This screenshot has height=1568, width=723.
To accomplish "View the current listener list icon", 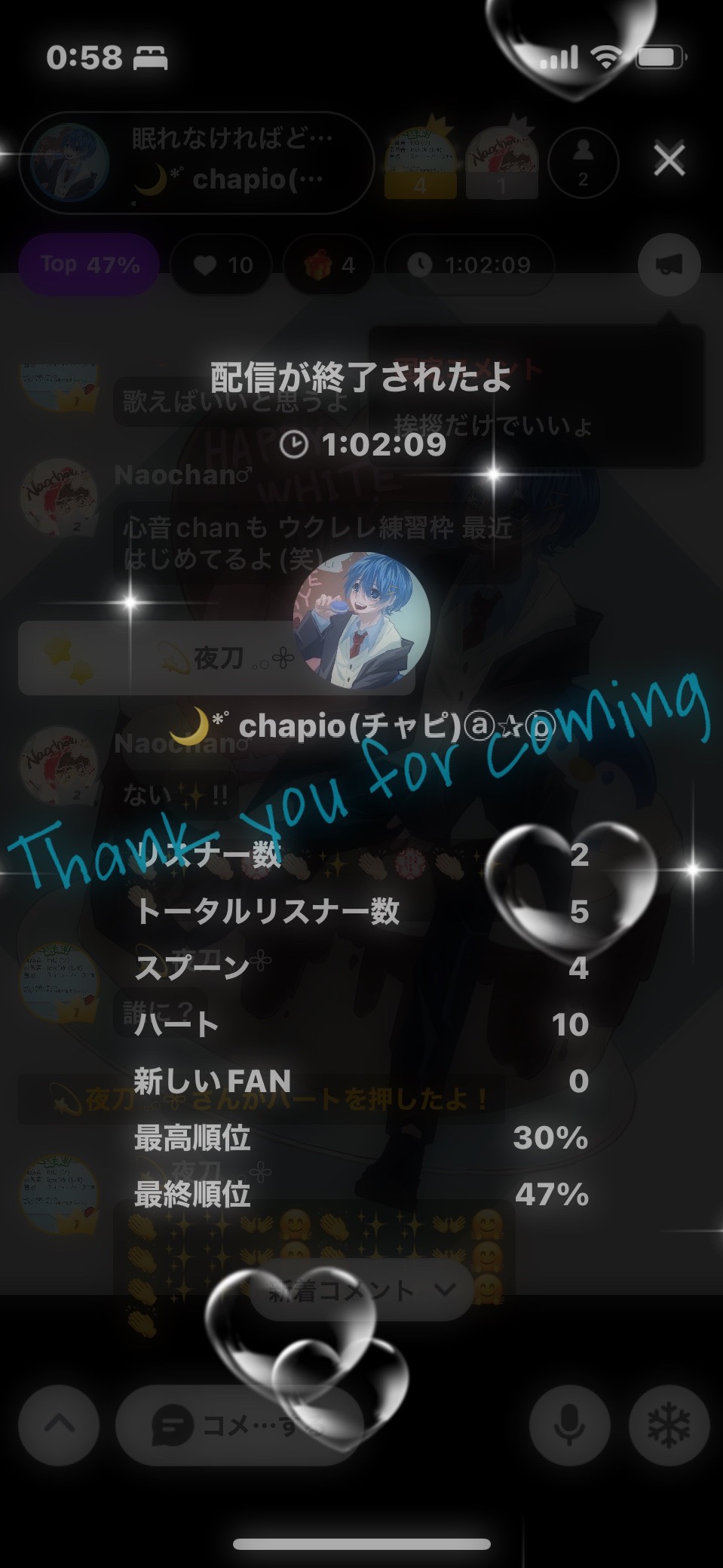I will coord(583,161).
